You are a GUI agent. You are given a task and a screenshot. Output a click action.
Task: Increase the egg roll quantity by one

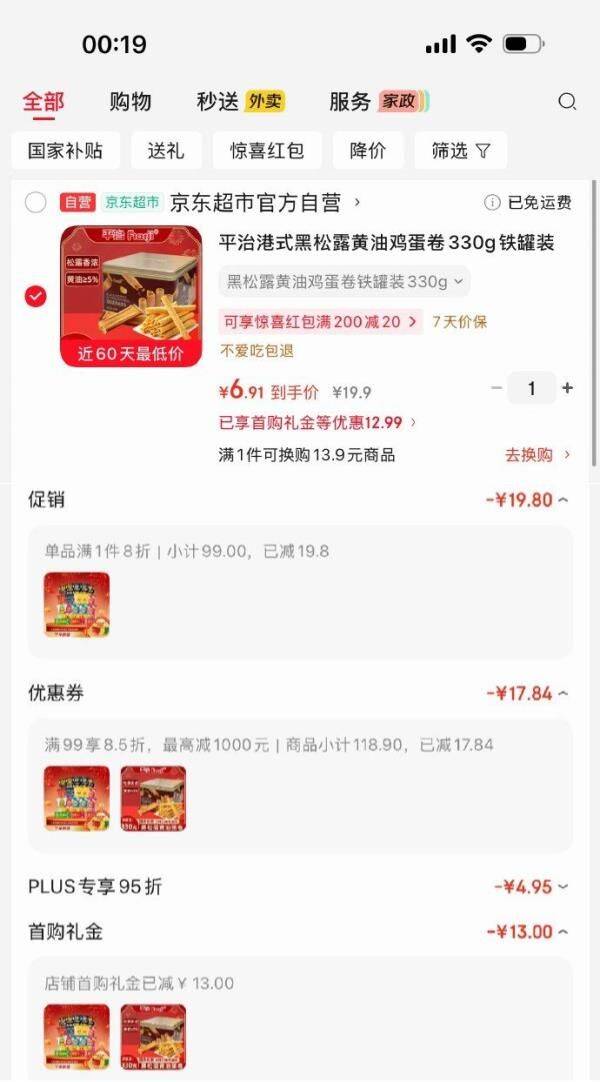click(568, 388)
